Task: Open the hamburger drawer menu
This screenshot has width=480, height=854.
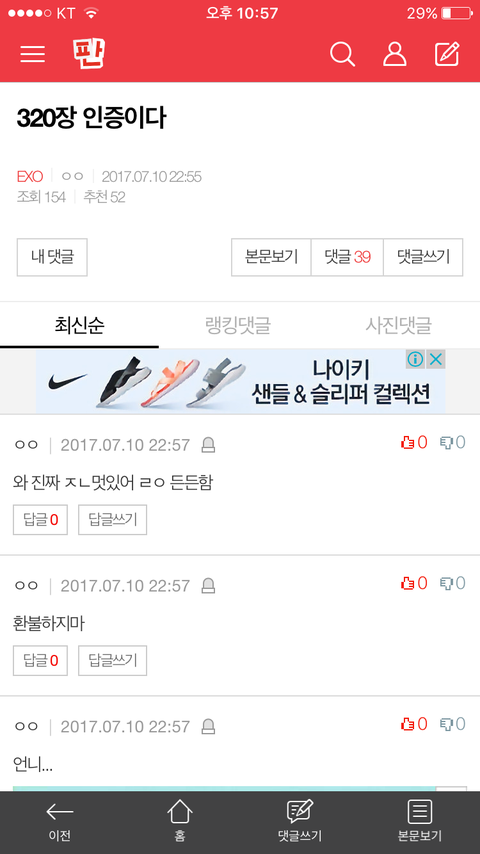Action: (x=33, y=54)
